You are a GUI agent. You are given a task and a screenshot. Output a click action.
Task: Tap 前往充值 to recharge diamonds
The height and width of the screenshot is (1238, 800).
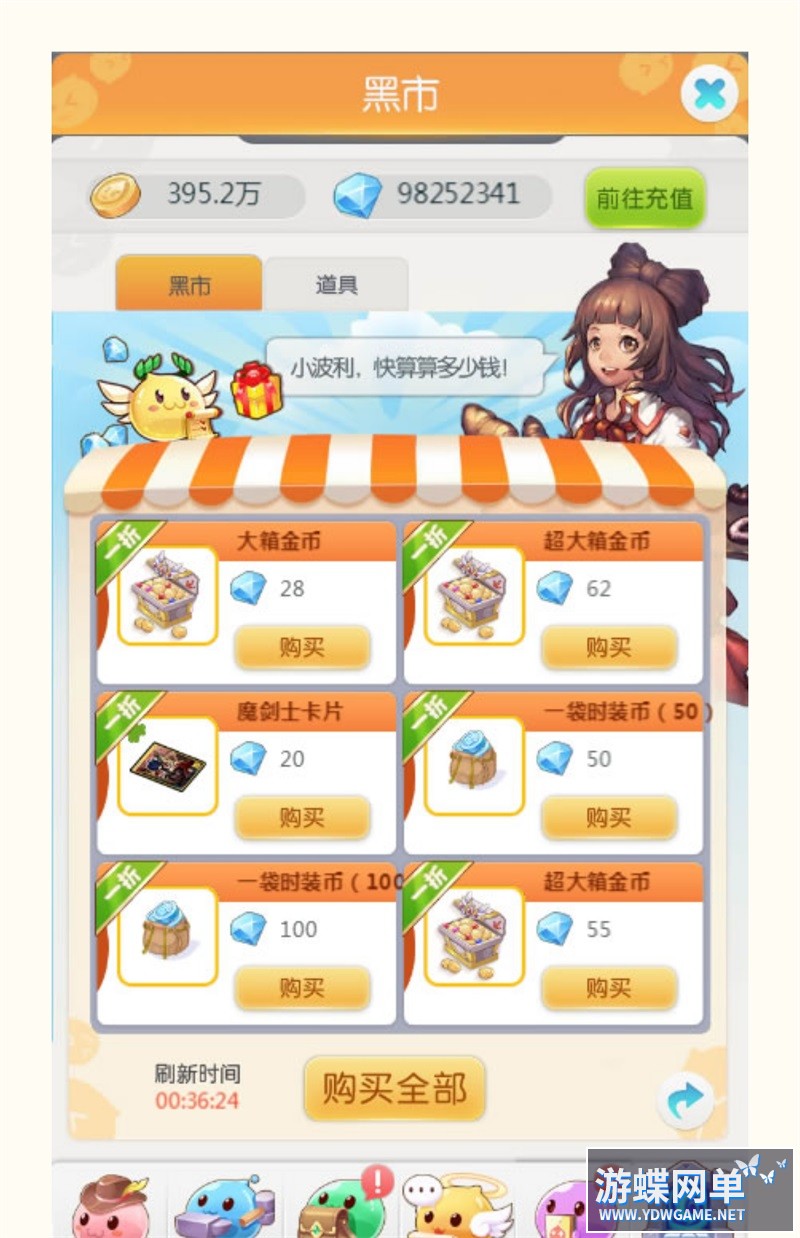pos(645,198)
